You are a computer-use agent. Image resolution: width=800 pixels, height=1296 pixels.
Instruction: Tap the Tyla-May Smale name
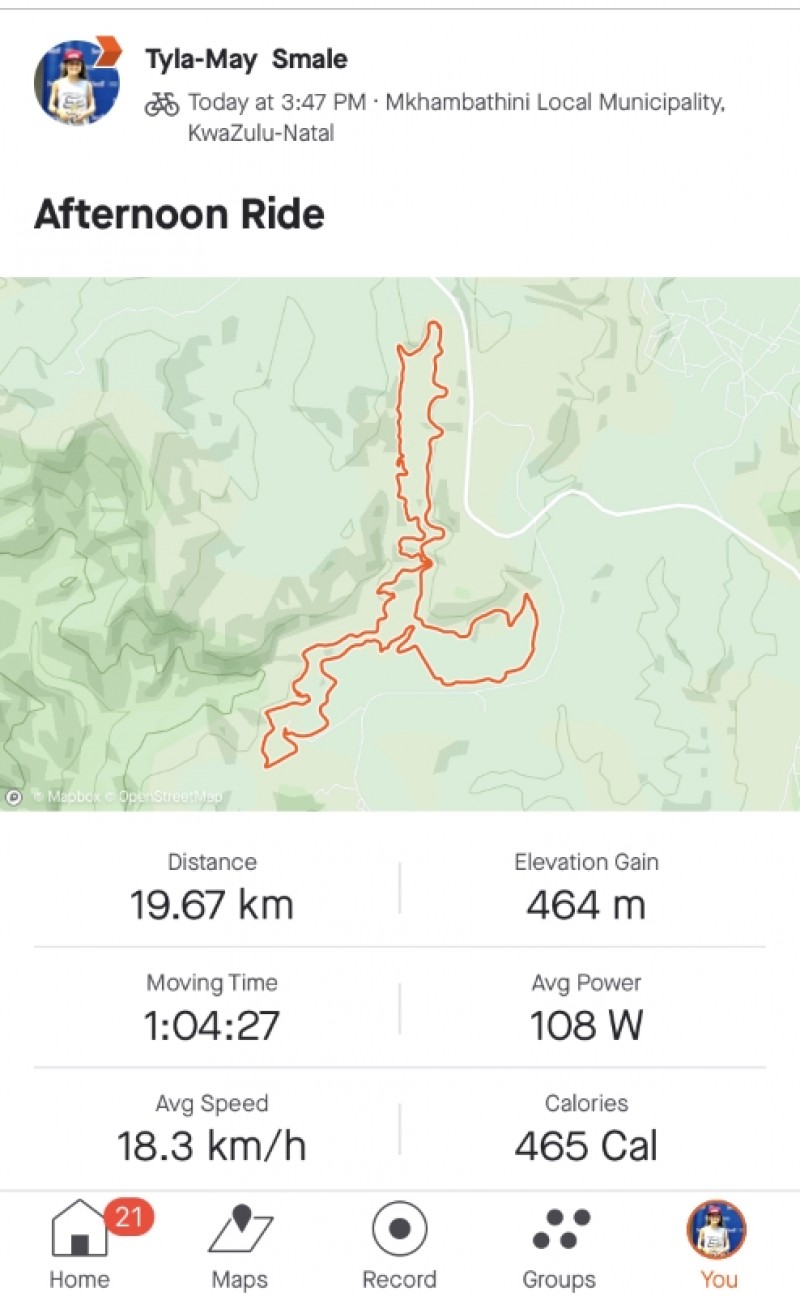246,59
